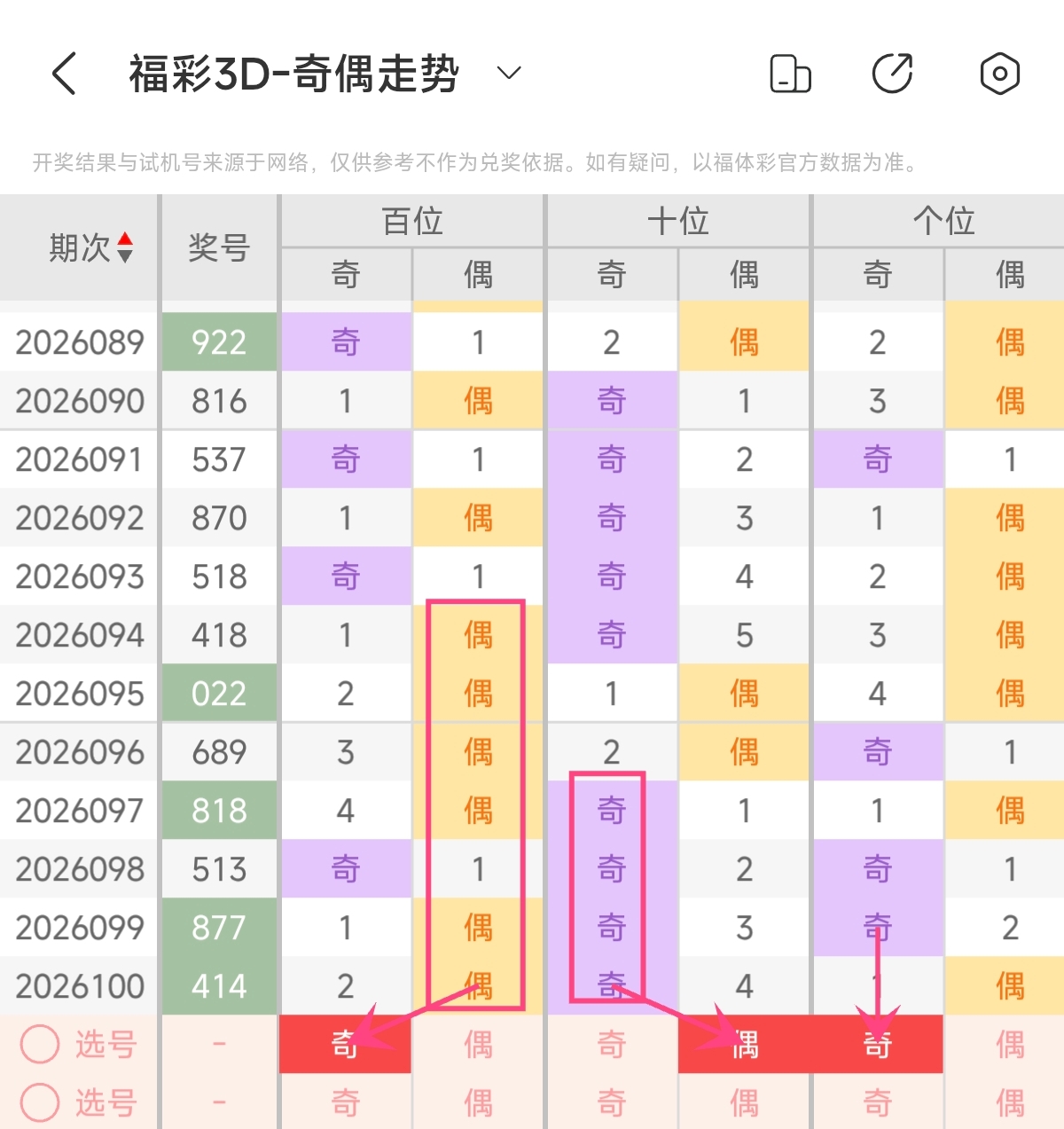
Task: Pick 偶 under 个位 in first 选号 row
Action: [1009, 1044]
